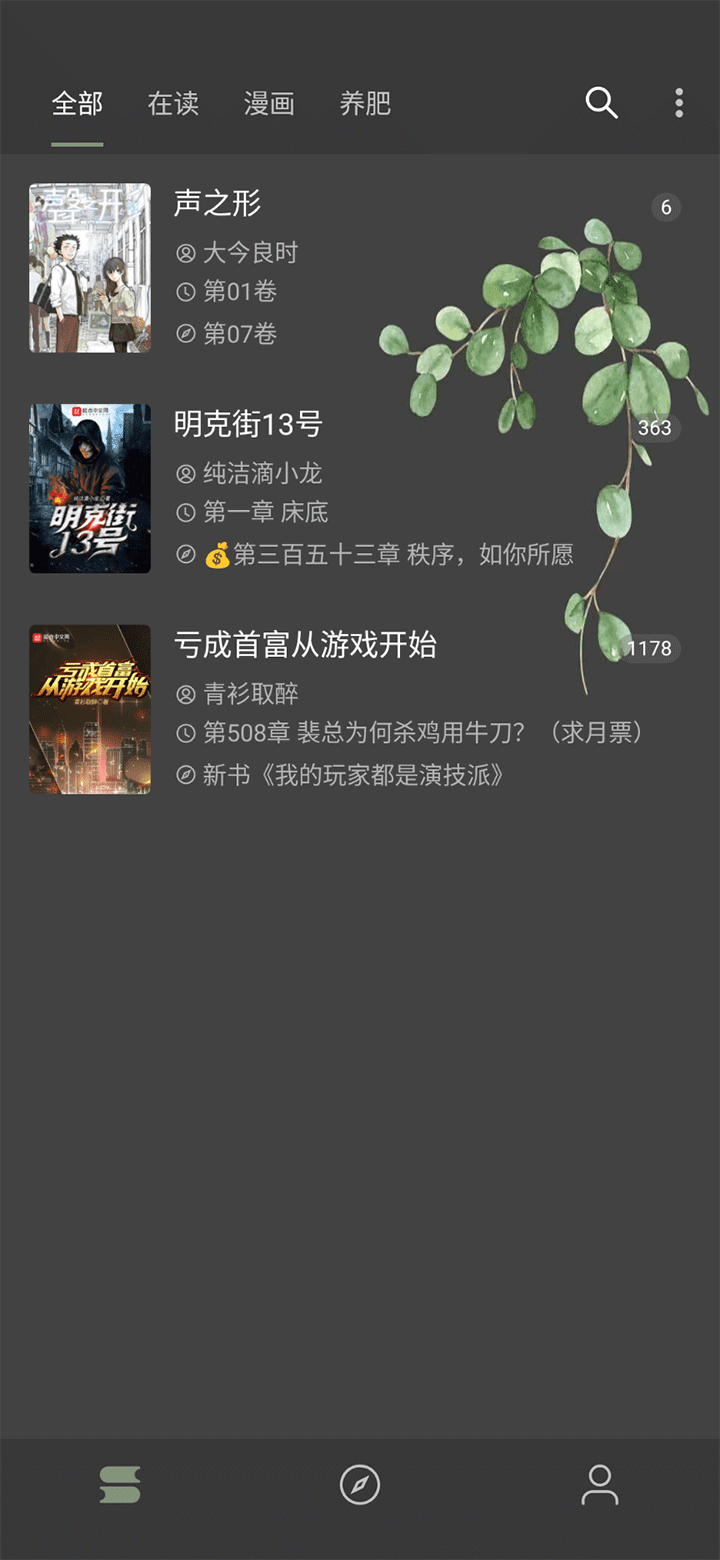The image size is (720, 1560).
Task: Open the search icon
Action: [x=601, y=103]
